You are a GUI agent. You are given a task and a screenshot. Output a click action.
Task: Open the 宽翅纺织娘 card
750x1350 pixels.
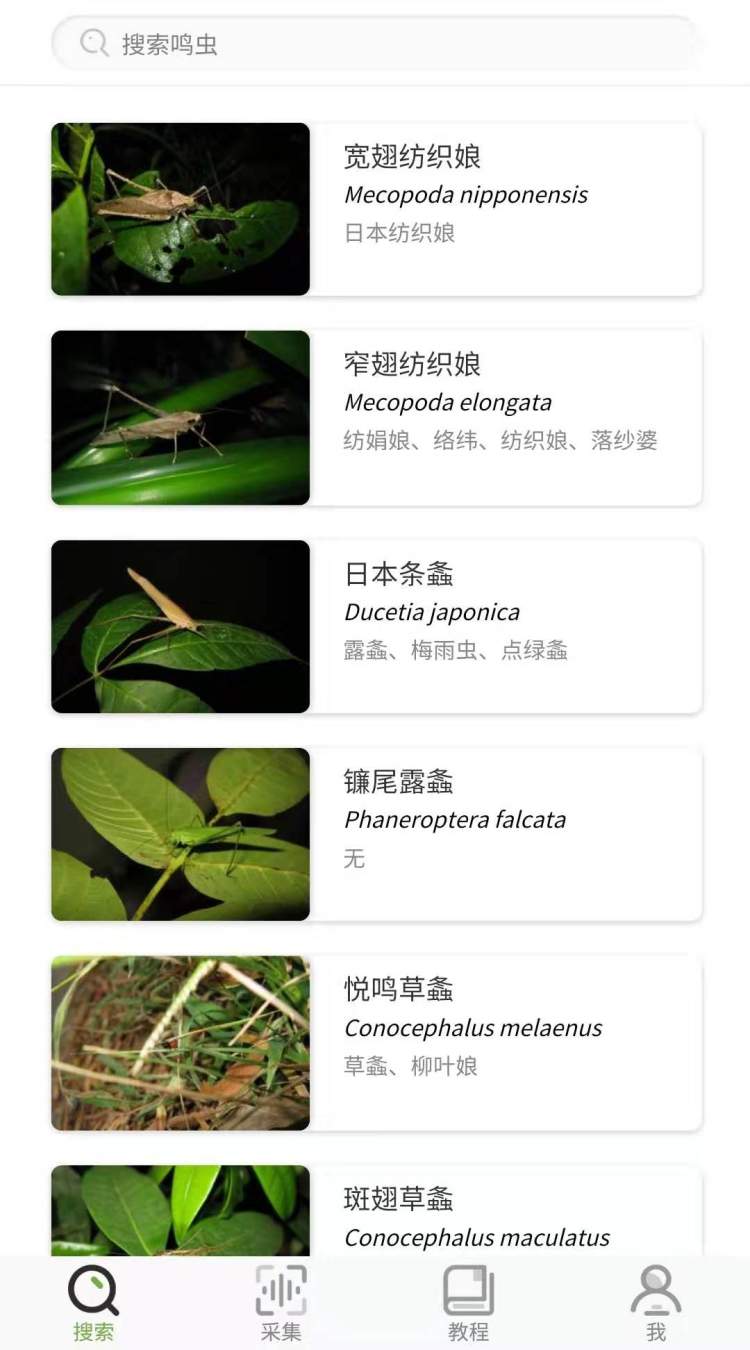(x=376, y=209)
